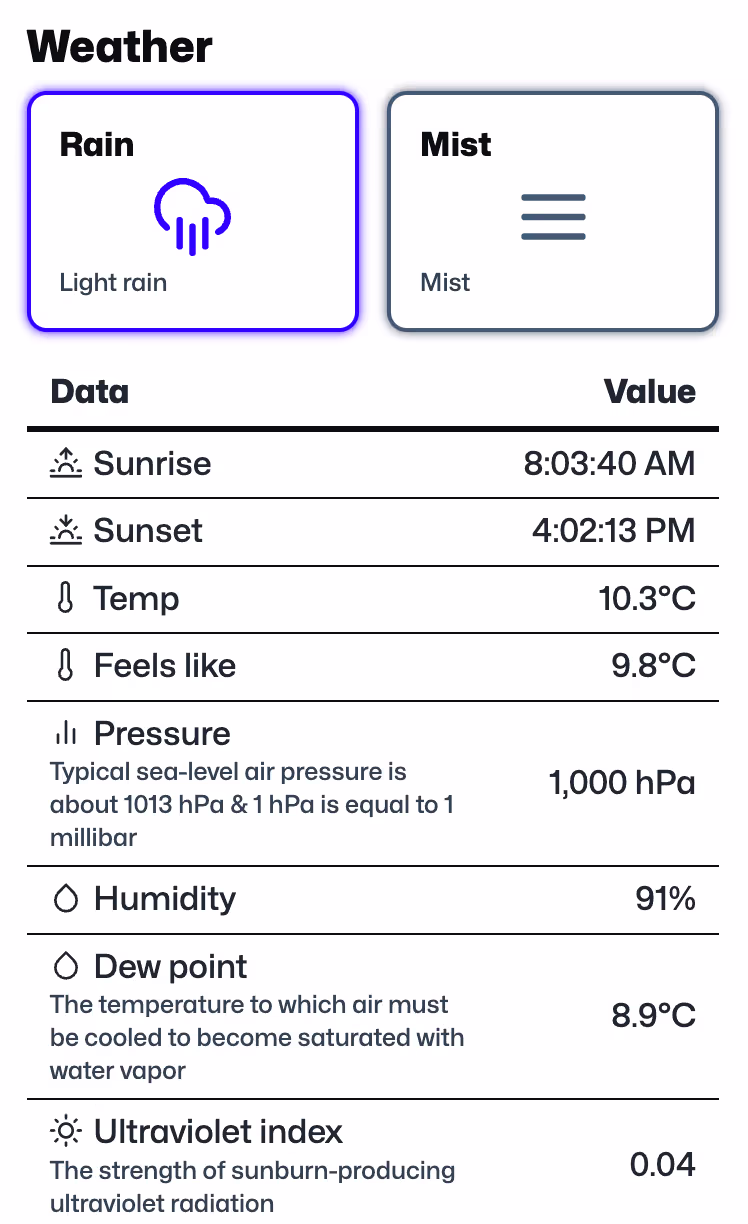Click the pressure value 1,000 hPa

(x=621, y=783)
